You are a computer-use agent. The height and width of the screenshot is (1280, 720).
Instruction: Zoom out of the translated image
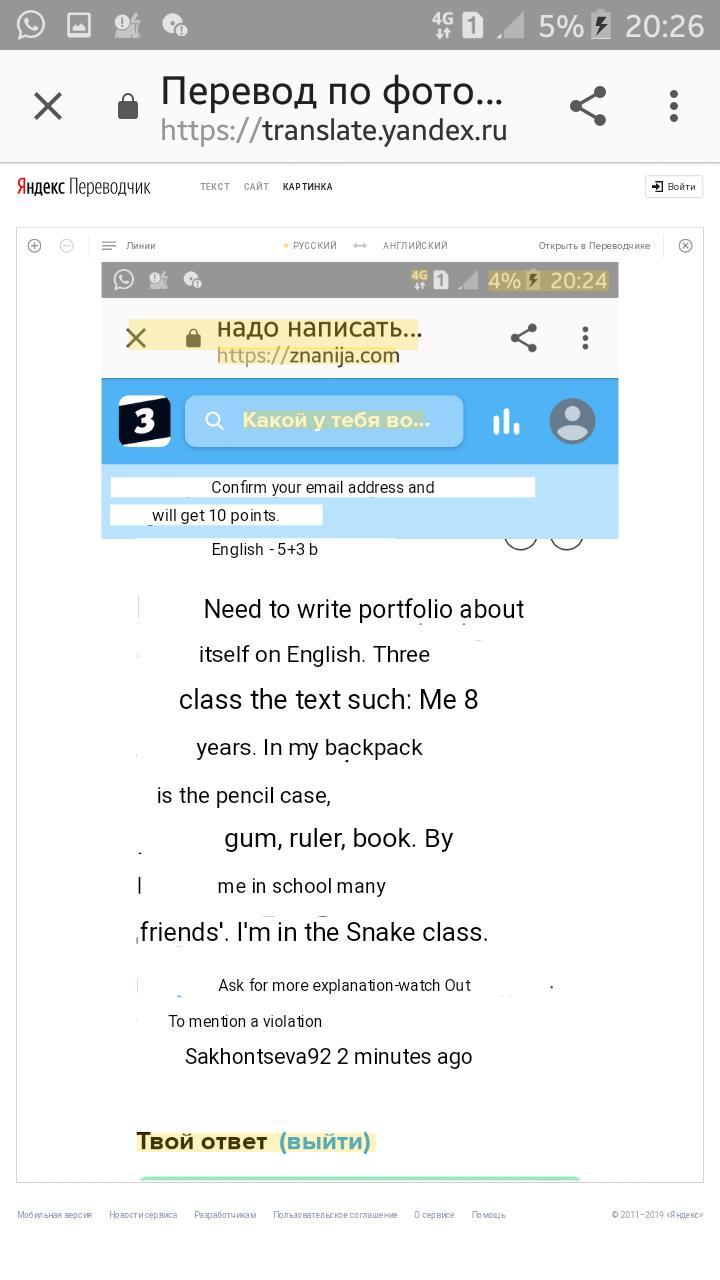(x=67, y=246)
